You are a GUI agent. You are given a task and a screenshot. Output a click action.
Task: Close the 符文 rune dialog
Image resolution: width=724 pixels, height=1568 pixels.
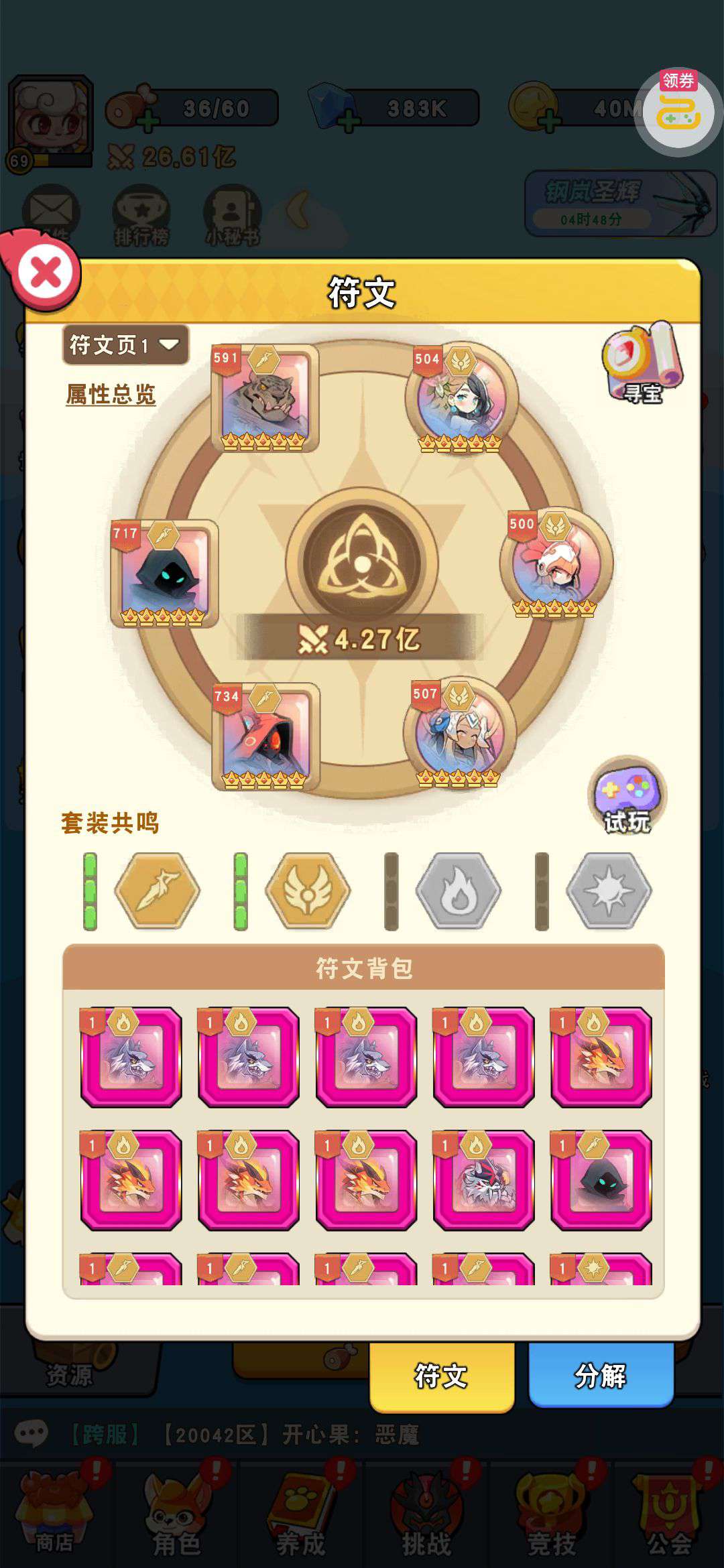(46, 272)
